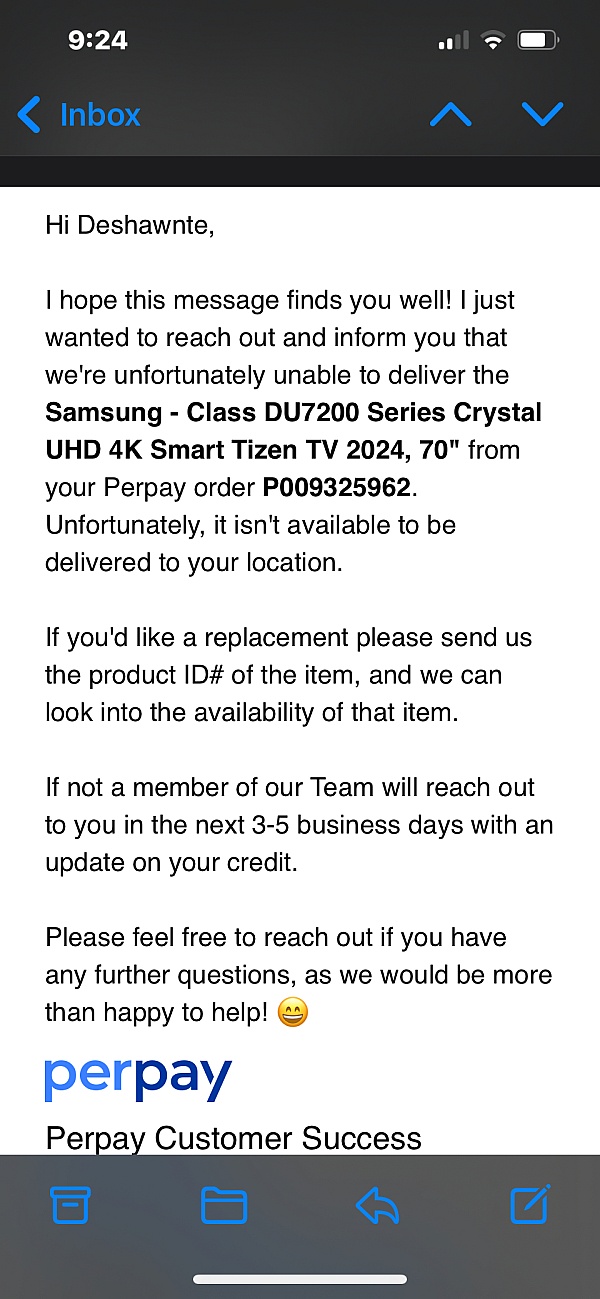Move this message to a folder
600x1299 pixels.
click(224, 1205)
